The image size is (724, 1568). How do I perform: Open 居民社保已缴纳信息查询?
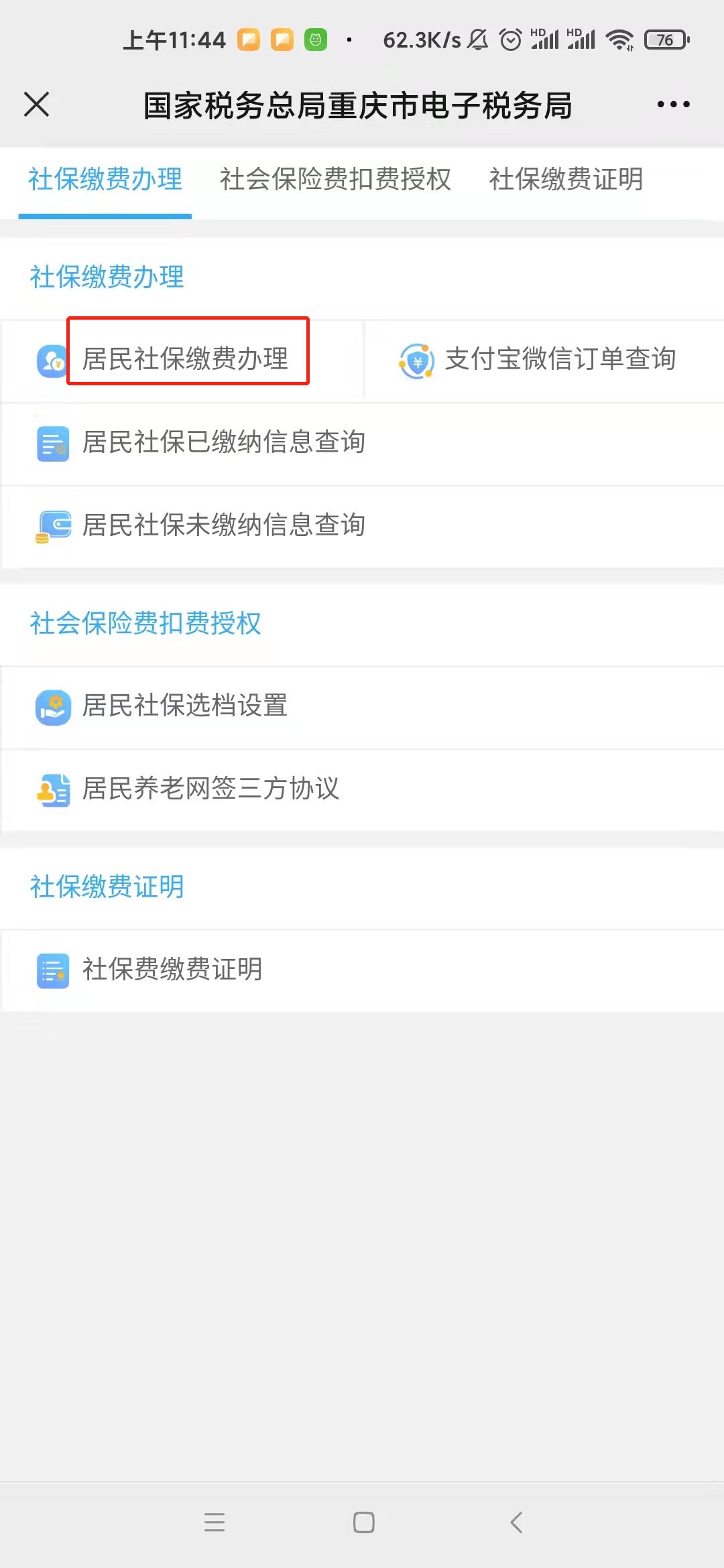[223, 442]
